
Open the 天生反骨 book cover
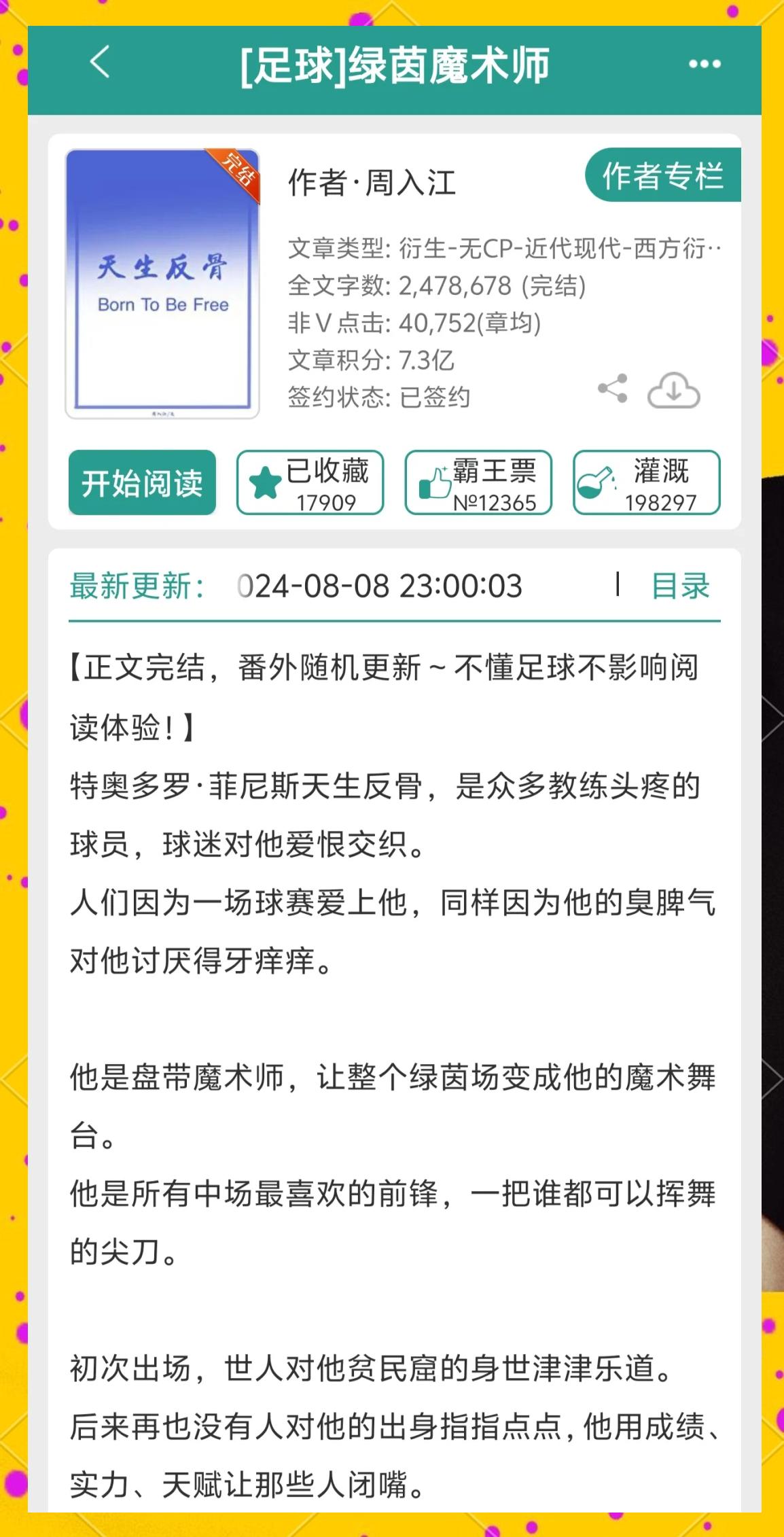point(162,283)
